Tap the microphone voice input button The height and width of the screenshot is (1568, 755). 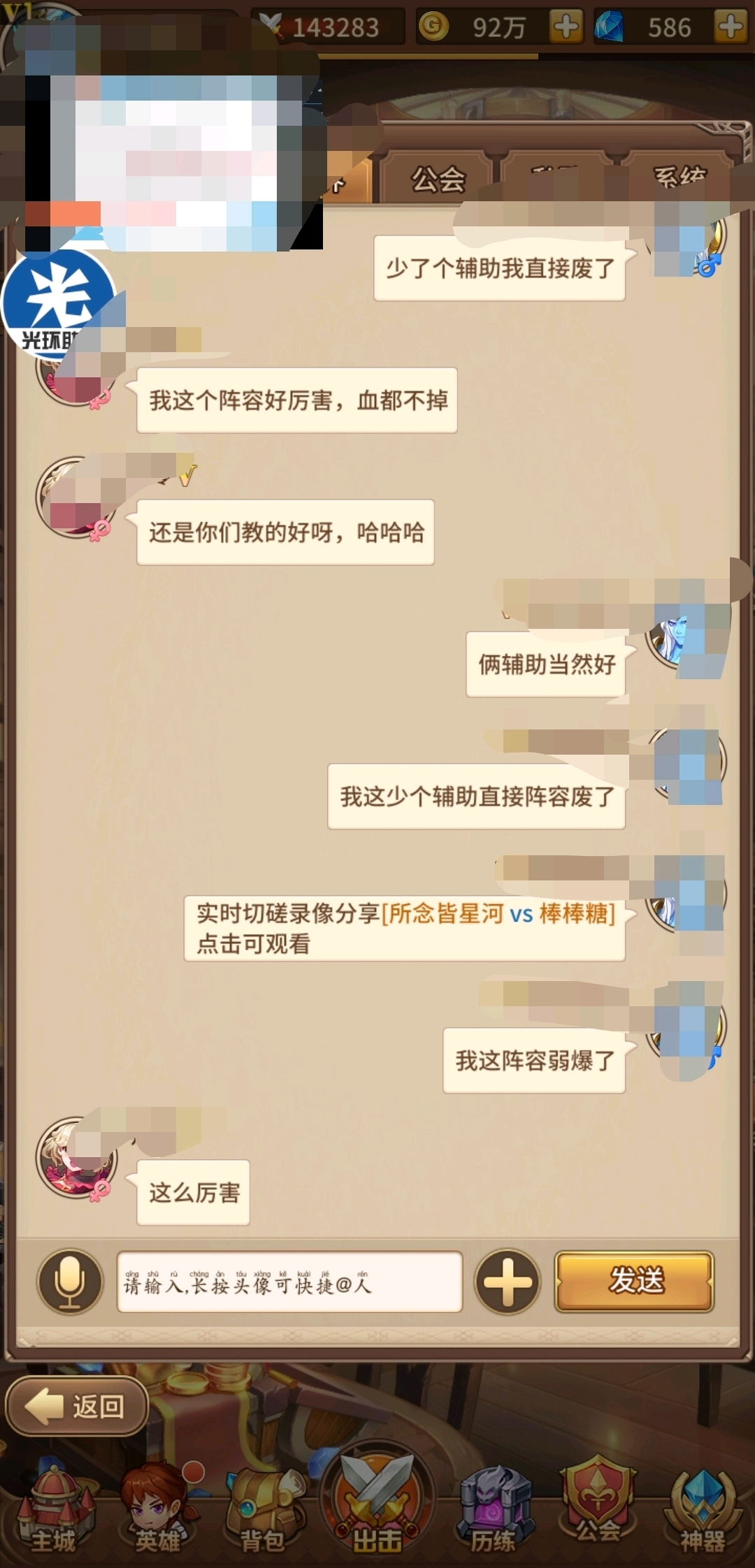click(70, 1282)
